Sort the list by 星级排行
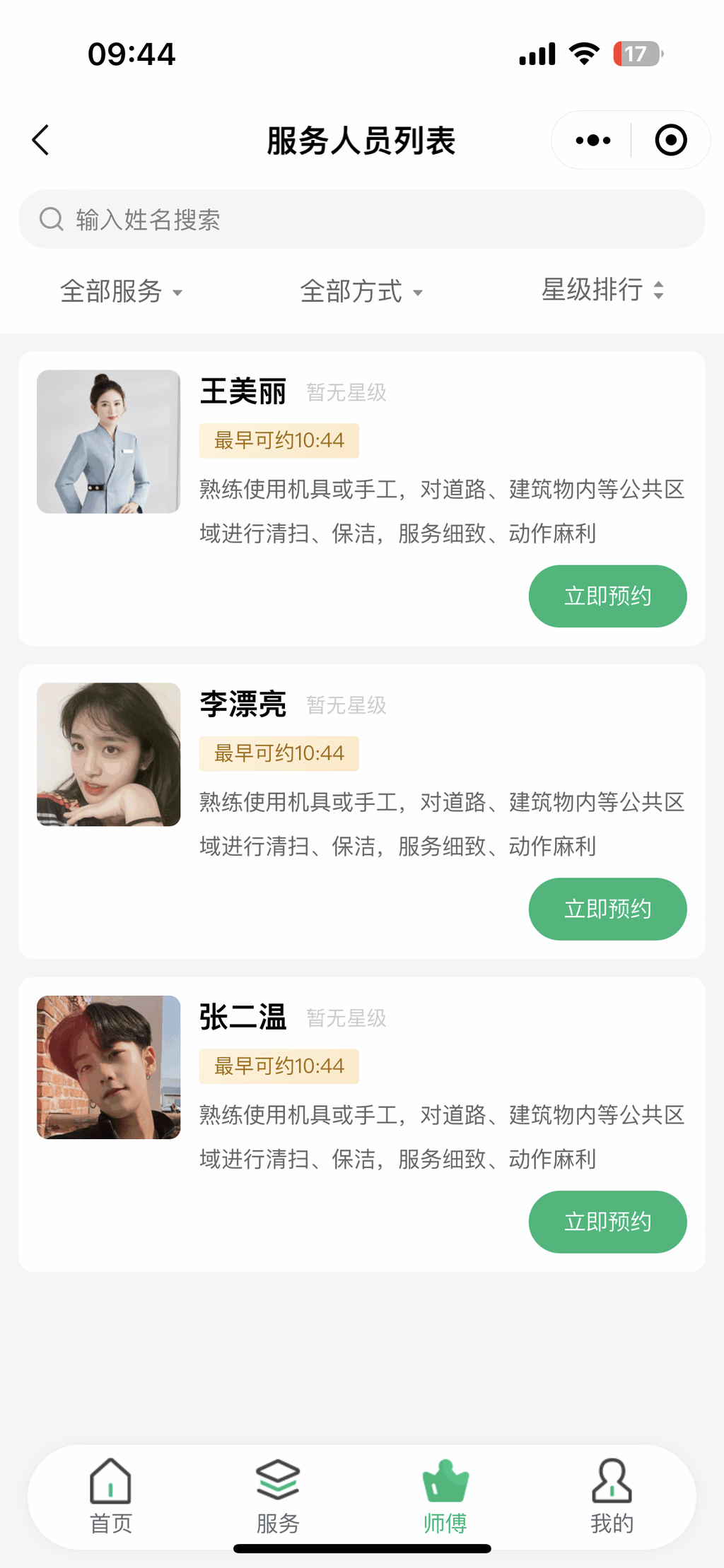Image resolution: width=724 pixels, height=1568 pixels. point(602,290)
